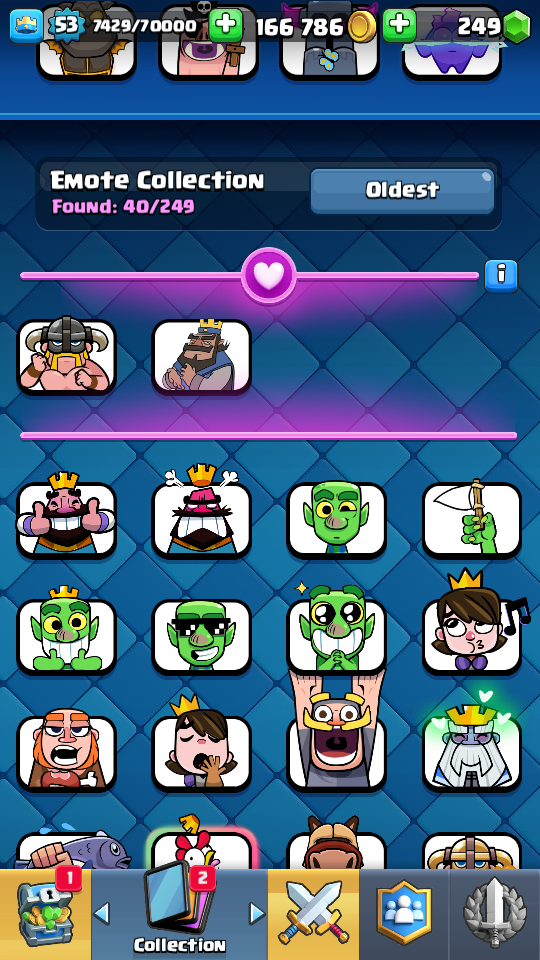
Task: Open the king level crown icon
Action: [26, 27]
